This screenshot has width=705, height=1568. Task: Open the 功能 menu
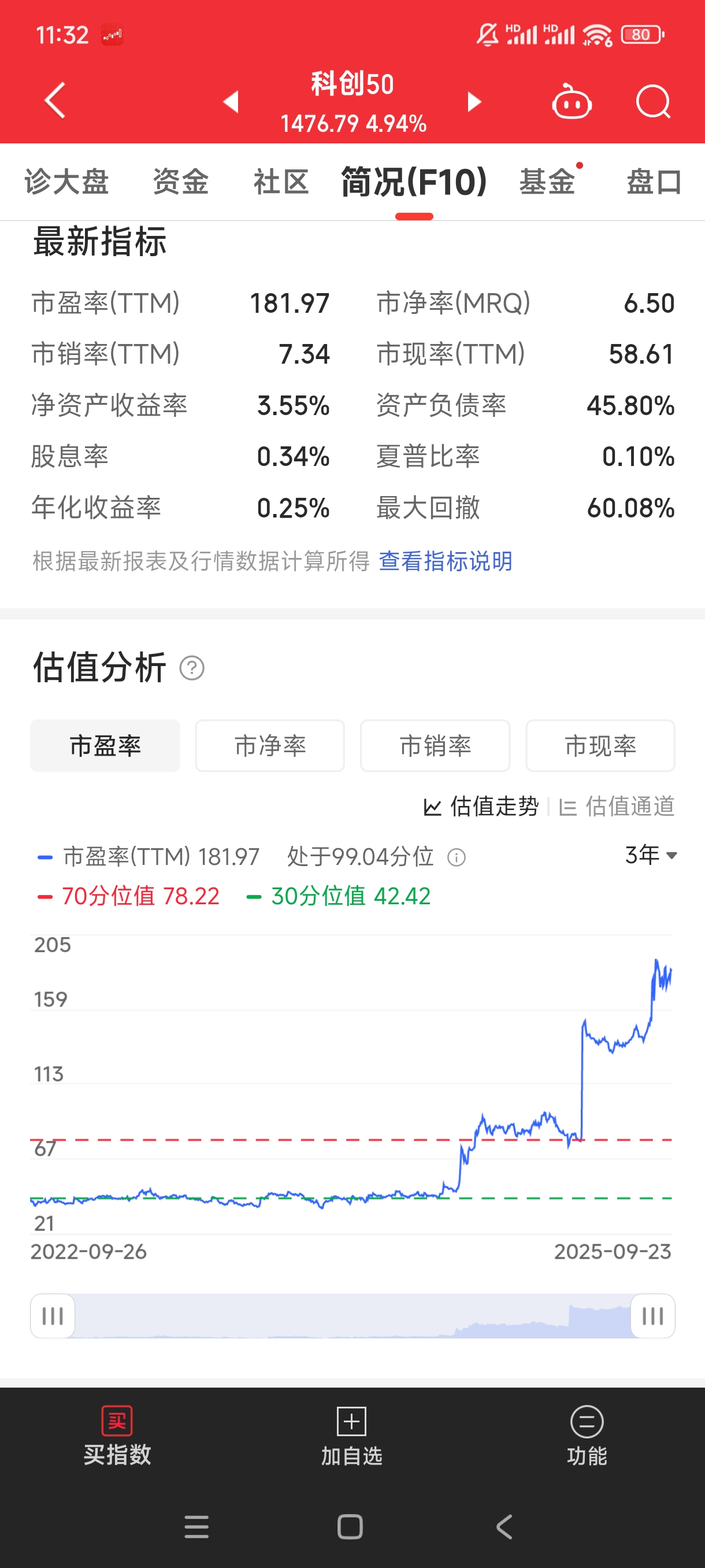coord(587,1436)
